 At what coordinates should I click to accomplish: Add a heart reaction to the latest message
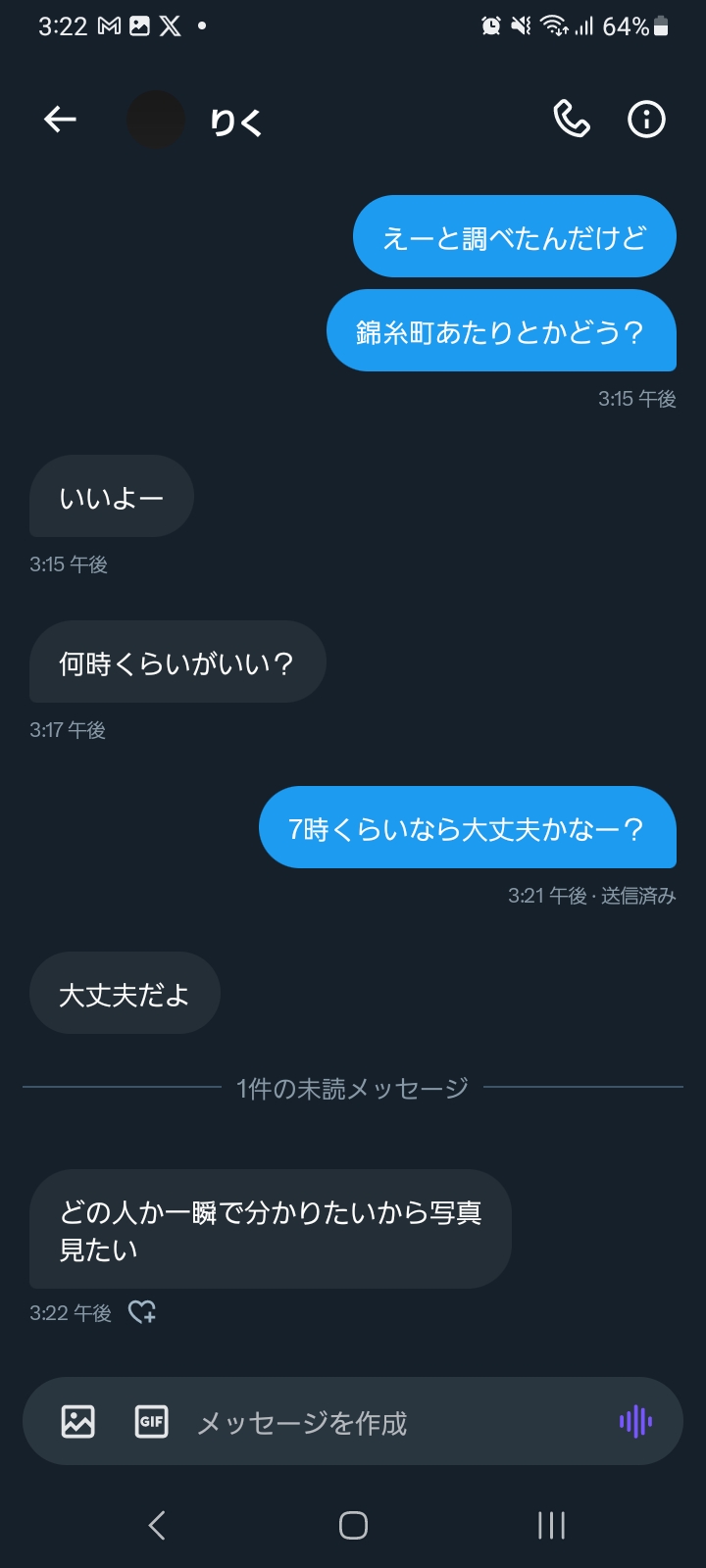pyautogui.click(x=142, y=1312)
